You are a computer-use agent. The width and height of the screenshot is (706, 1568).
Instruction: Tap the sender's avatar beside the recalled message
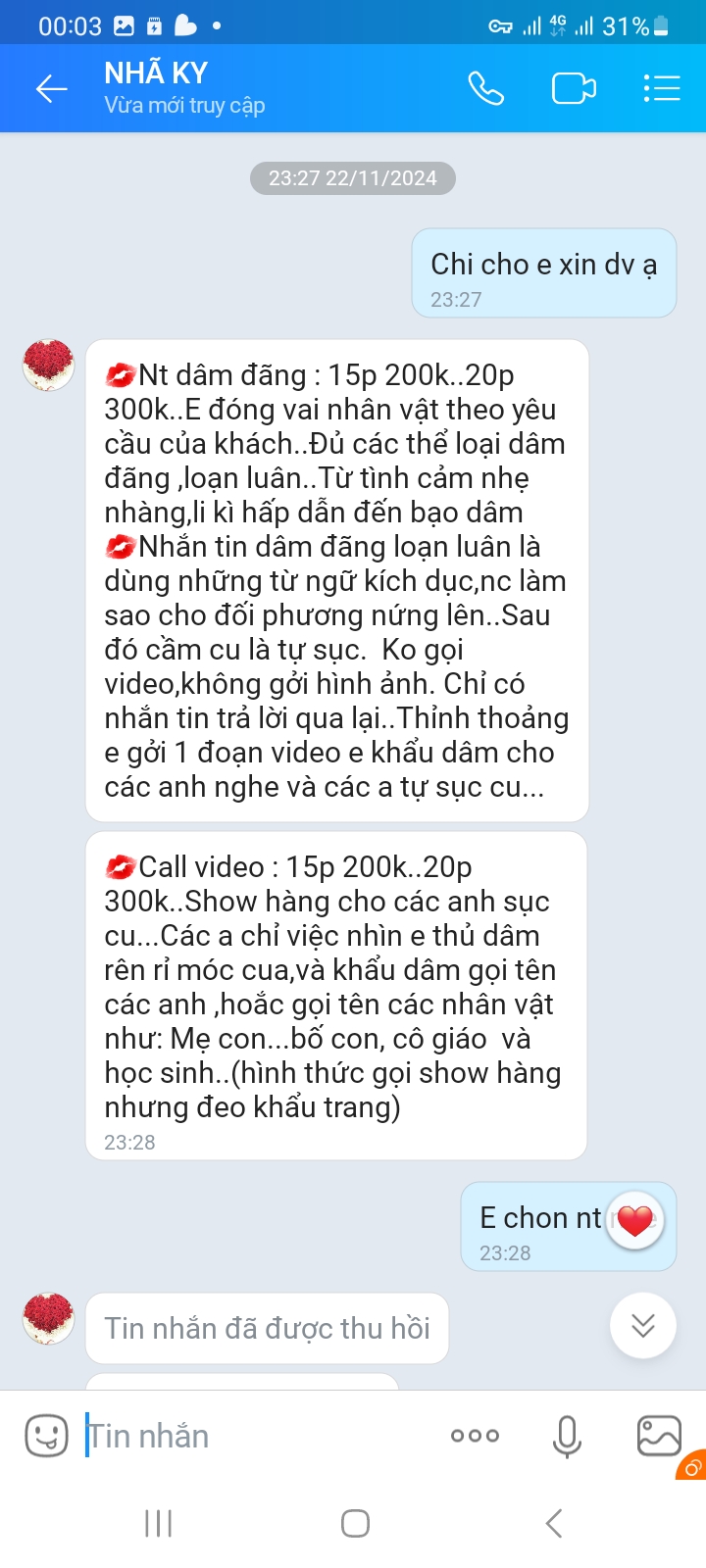click(49, 1318)
